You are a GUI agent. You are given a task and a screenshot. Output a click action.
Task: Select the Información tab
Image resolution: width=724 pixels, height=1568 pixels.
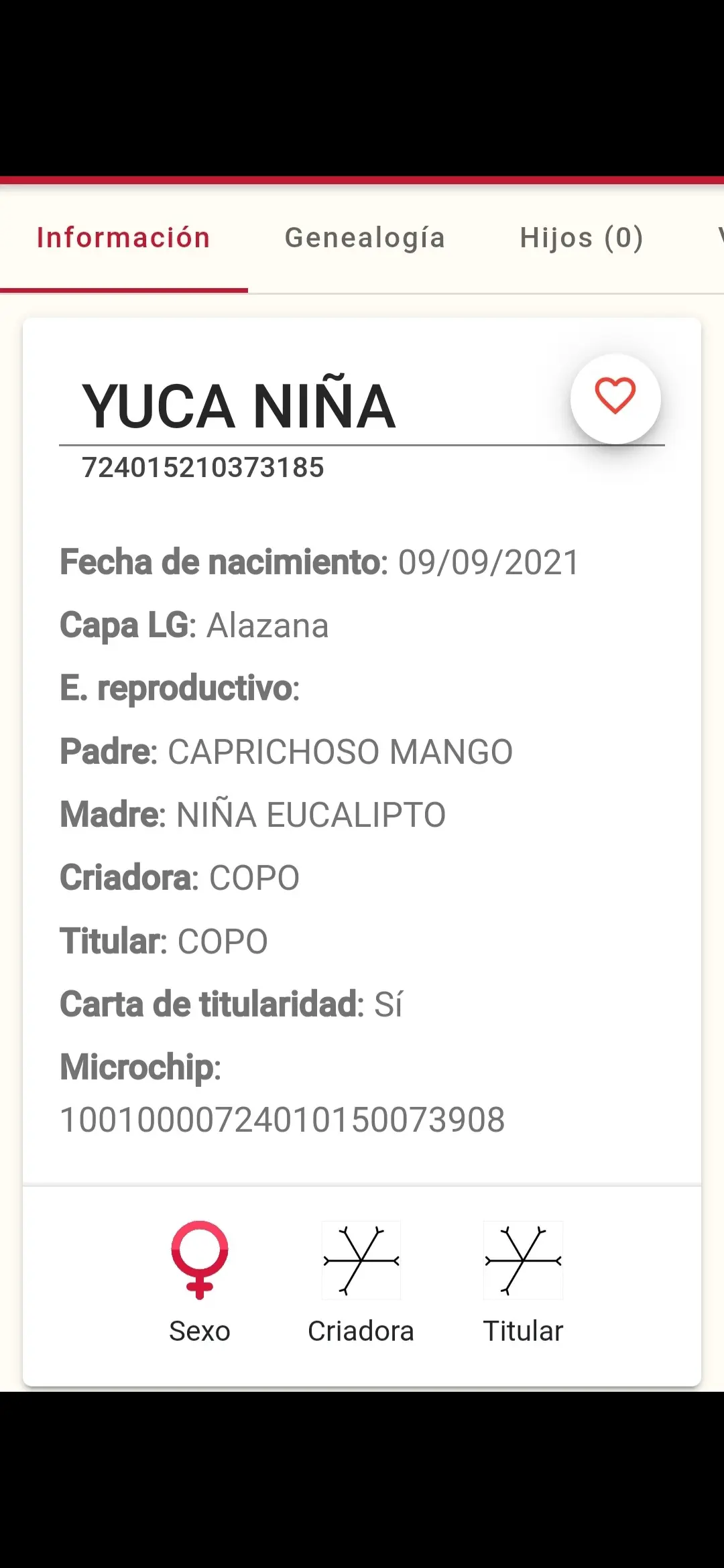pos(124,237)
